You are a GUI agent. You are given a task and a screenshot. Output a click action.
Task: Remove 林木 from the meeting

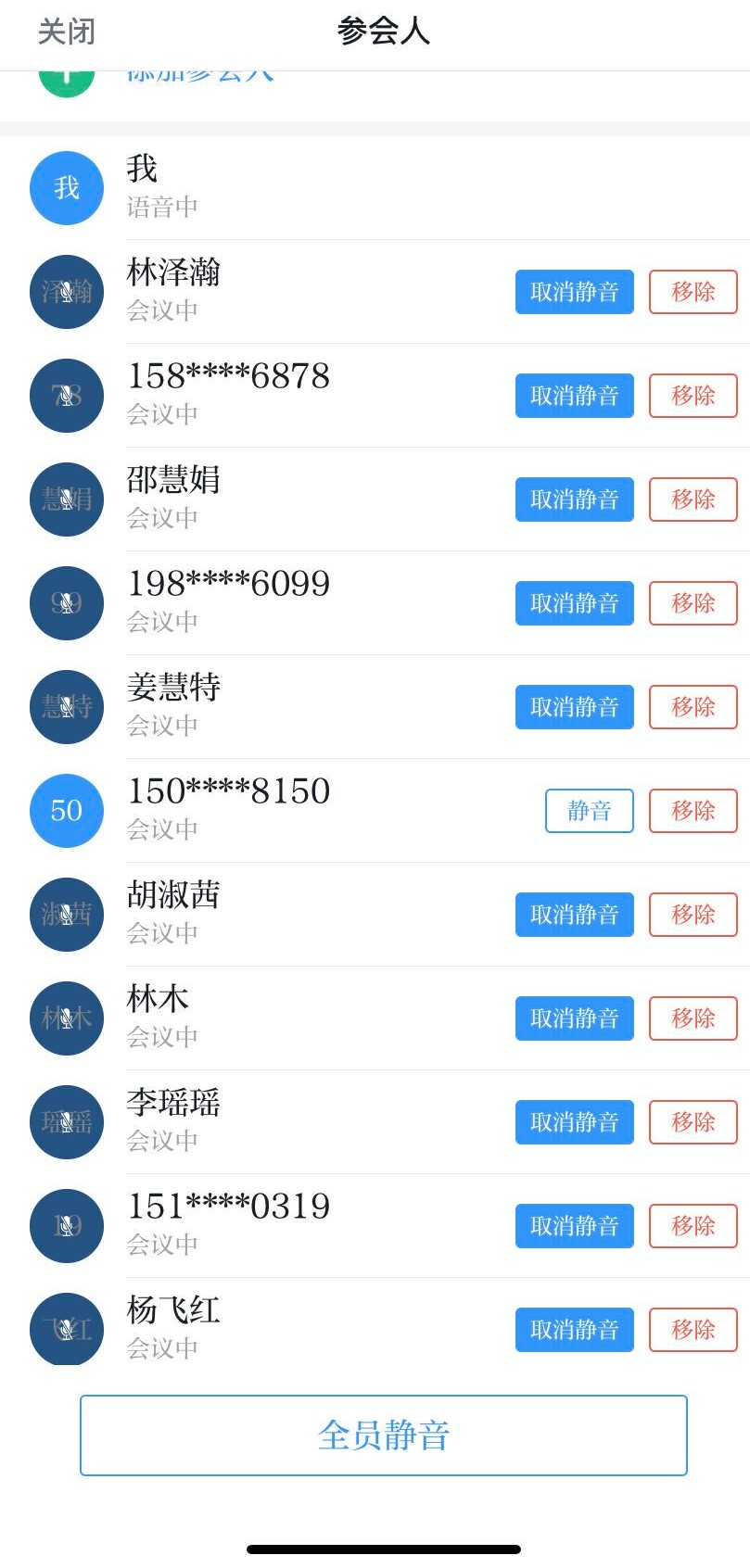[693, 1018]
